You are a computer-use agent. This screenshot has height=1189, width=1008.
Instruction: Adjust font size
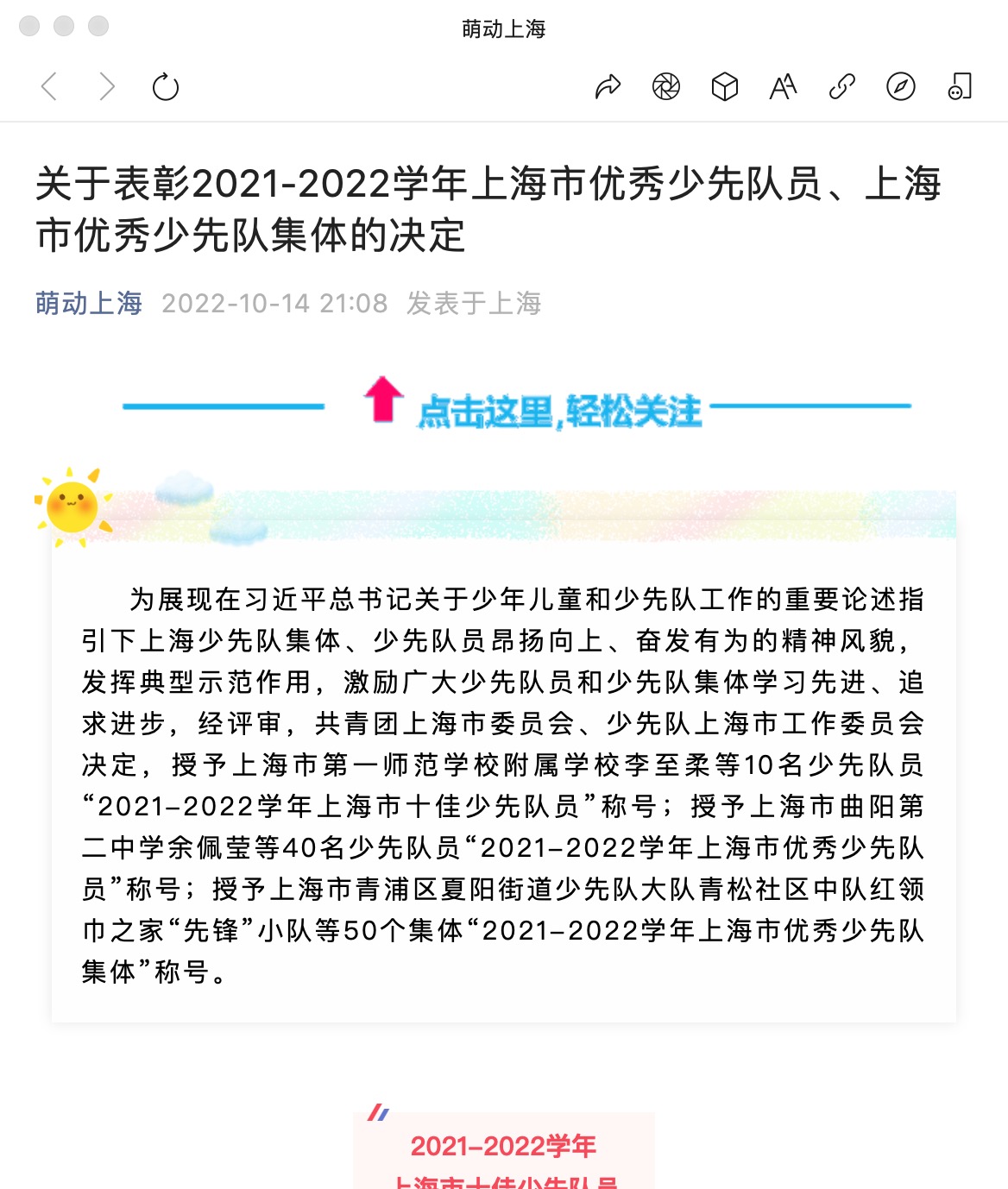coord(783,87)
